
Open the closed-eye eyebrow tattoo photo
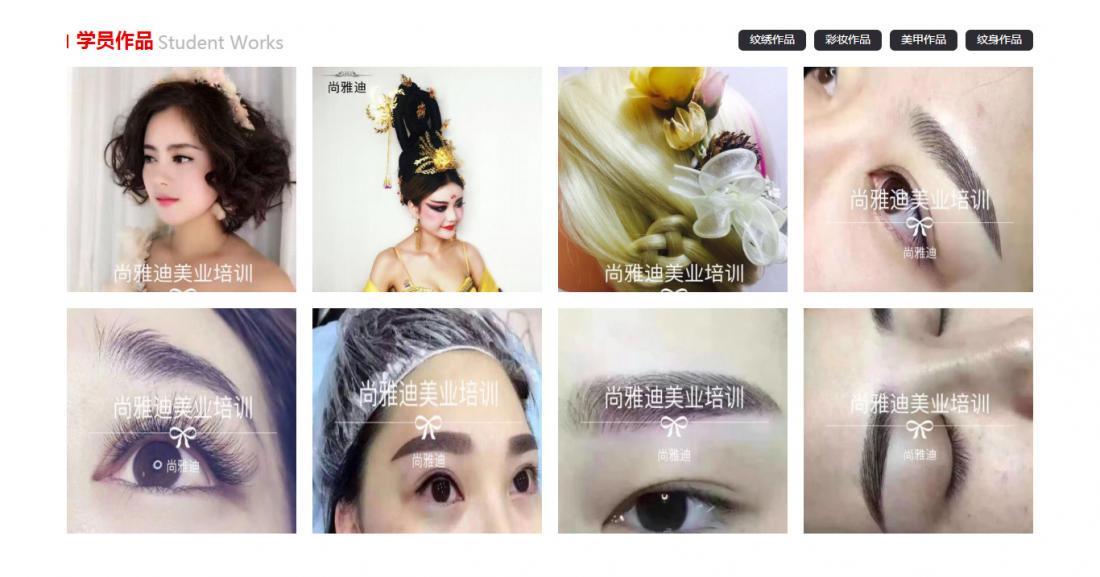918,179
